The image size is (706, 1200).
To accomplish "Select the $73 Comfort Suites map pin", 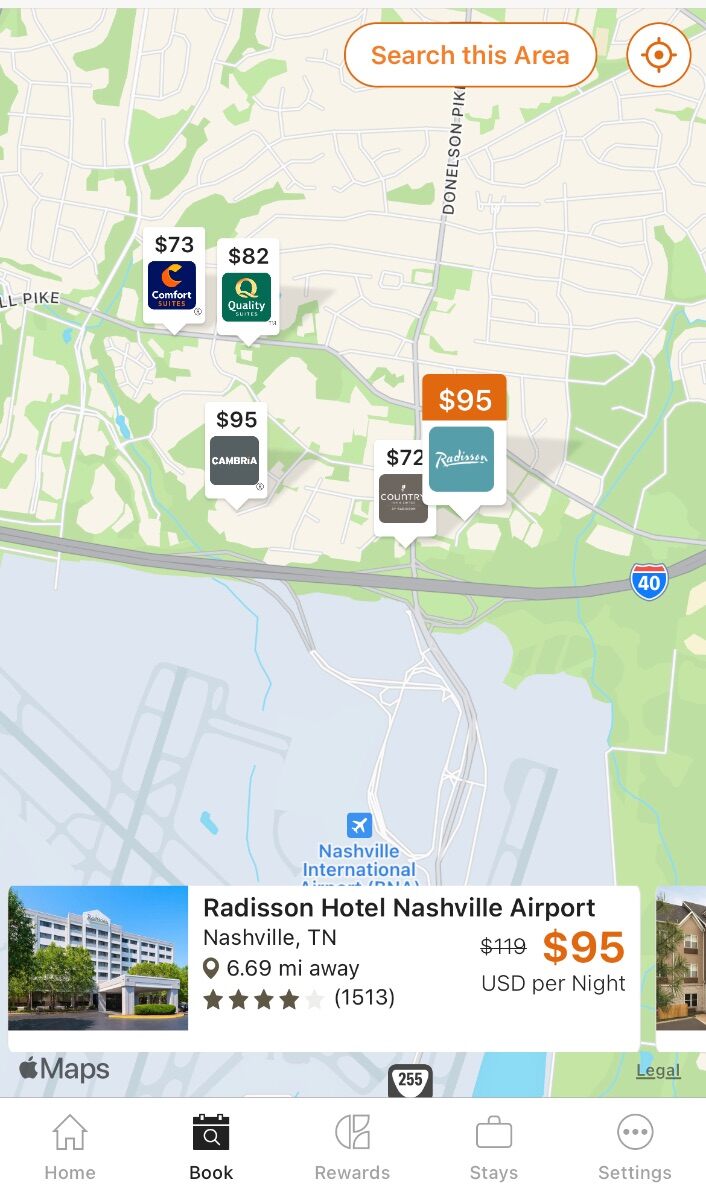I will pos(174,280).
